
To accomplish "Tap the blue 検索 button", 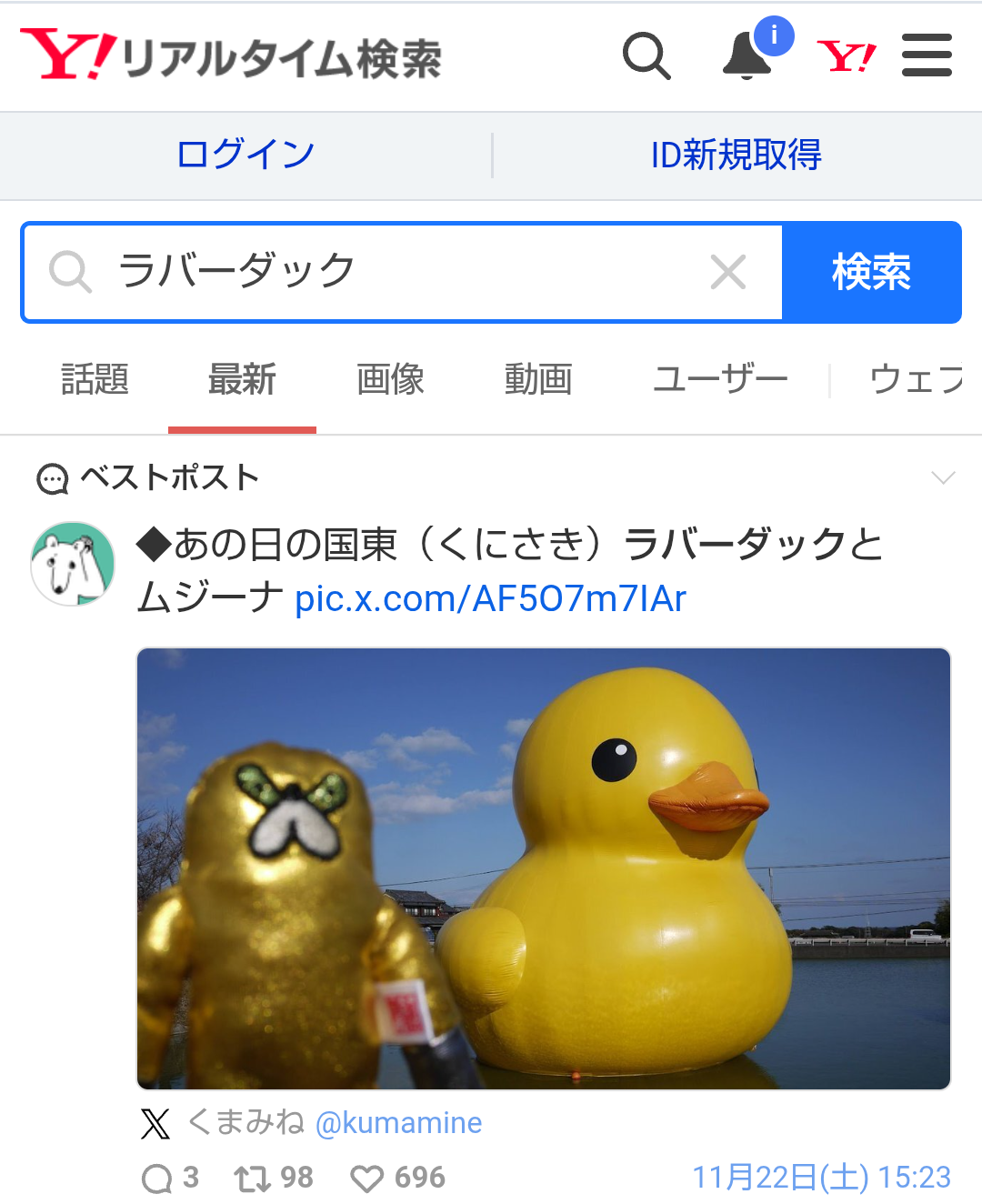I will pyautogui.click(x=871, y=272).
